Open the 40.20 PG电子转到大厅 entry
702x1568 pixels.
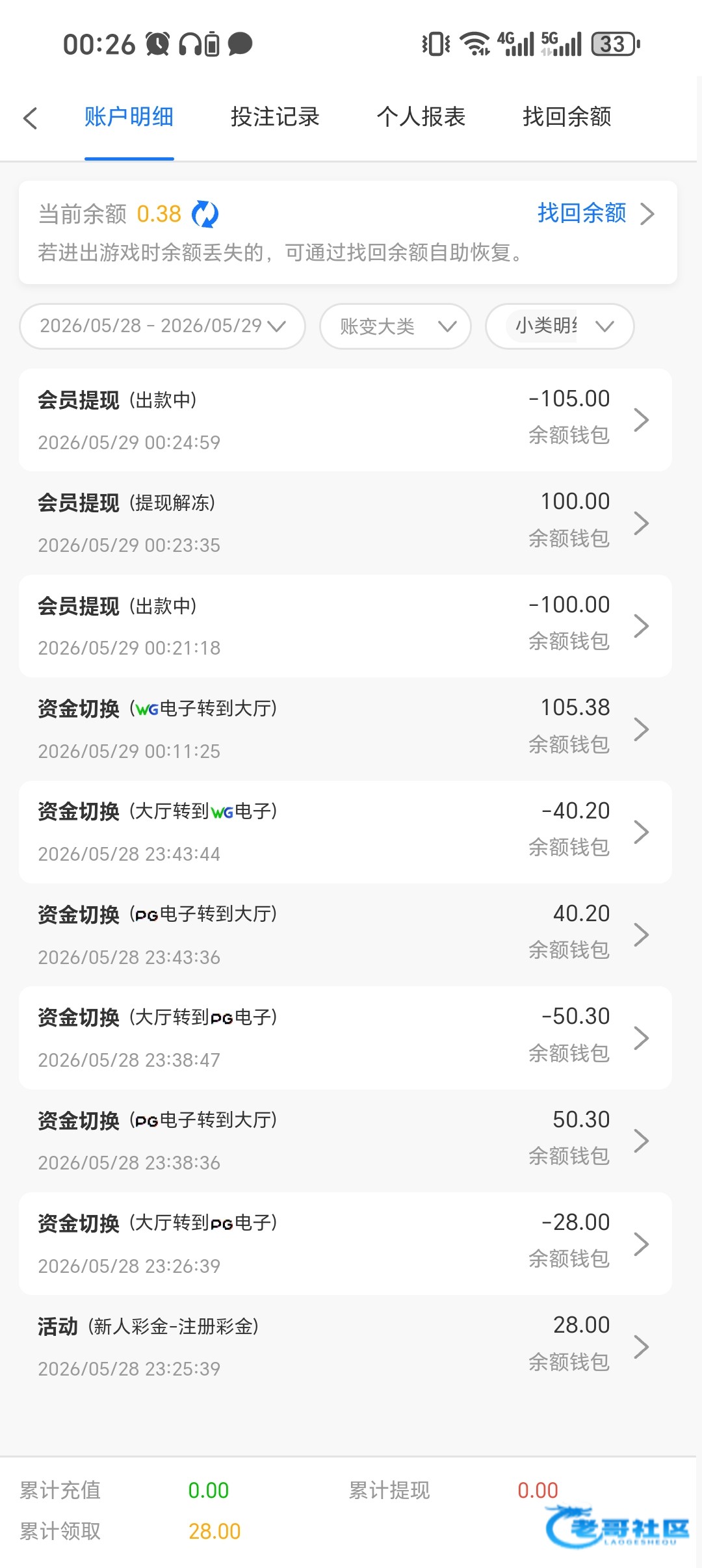point(345,935)
